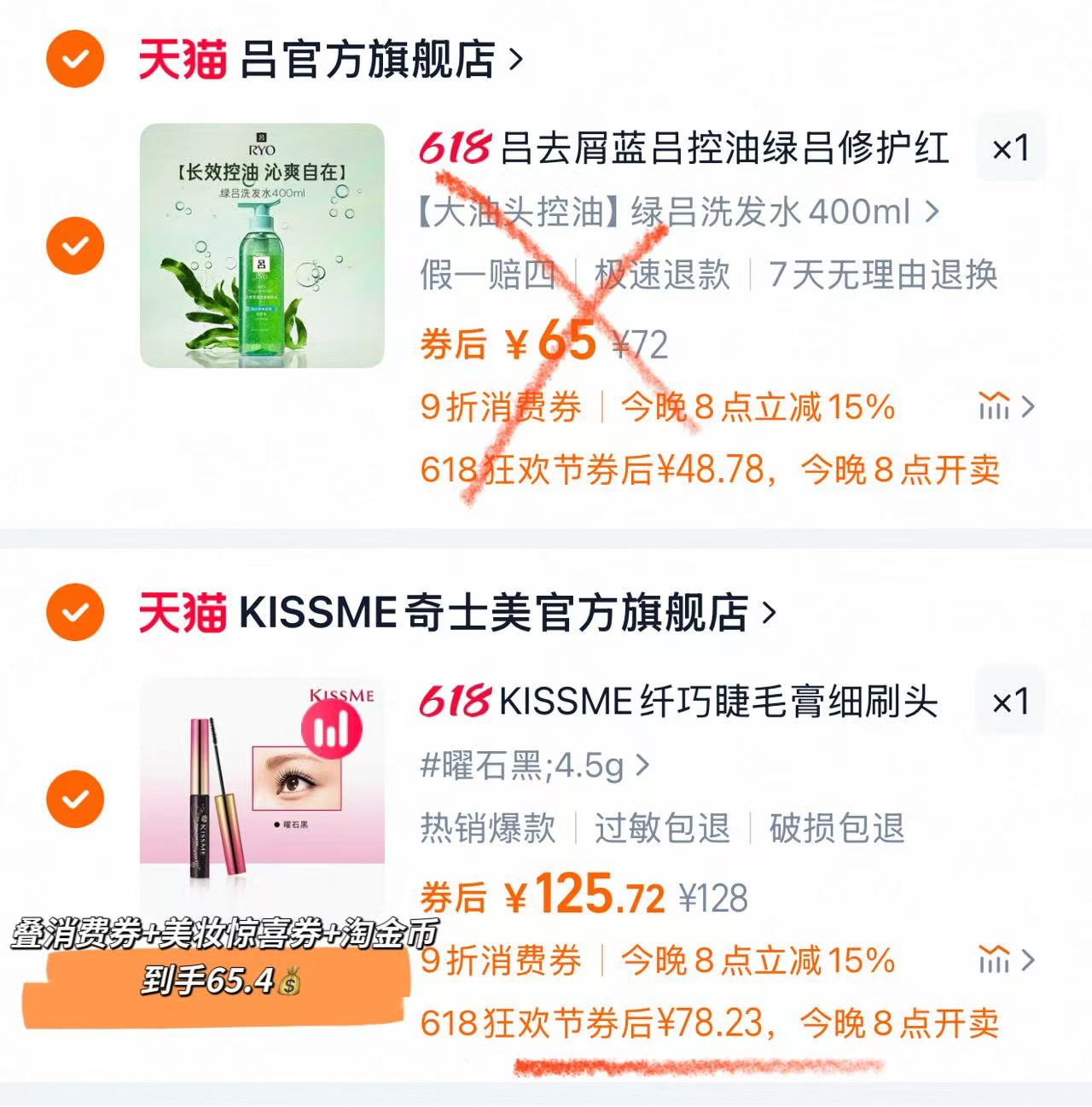Viewport: 1092px width, 1107px height.
Task: Open price details for KISSME mascara
Action: tap(1006, 960)
